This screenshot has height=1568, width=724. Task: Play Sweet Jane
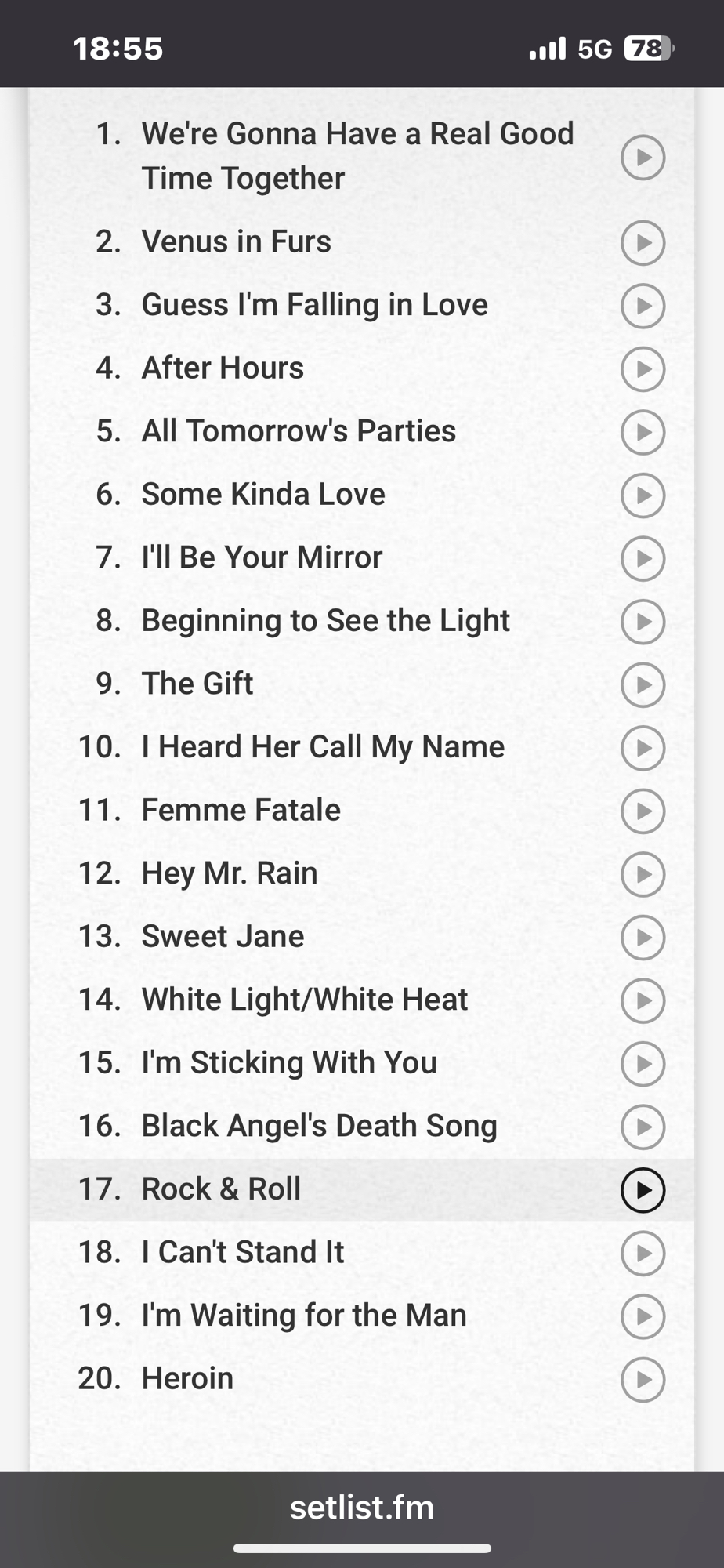click(x=643, y=937)
